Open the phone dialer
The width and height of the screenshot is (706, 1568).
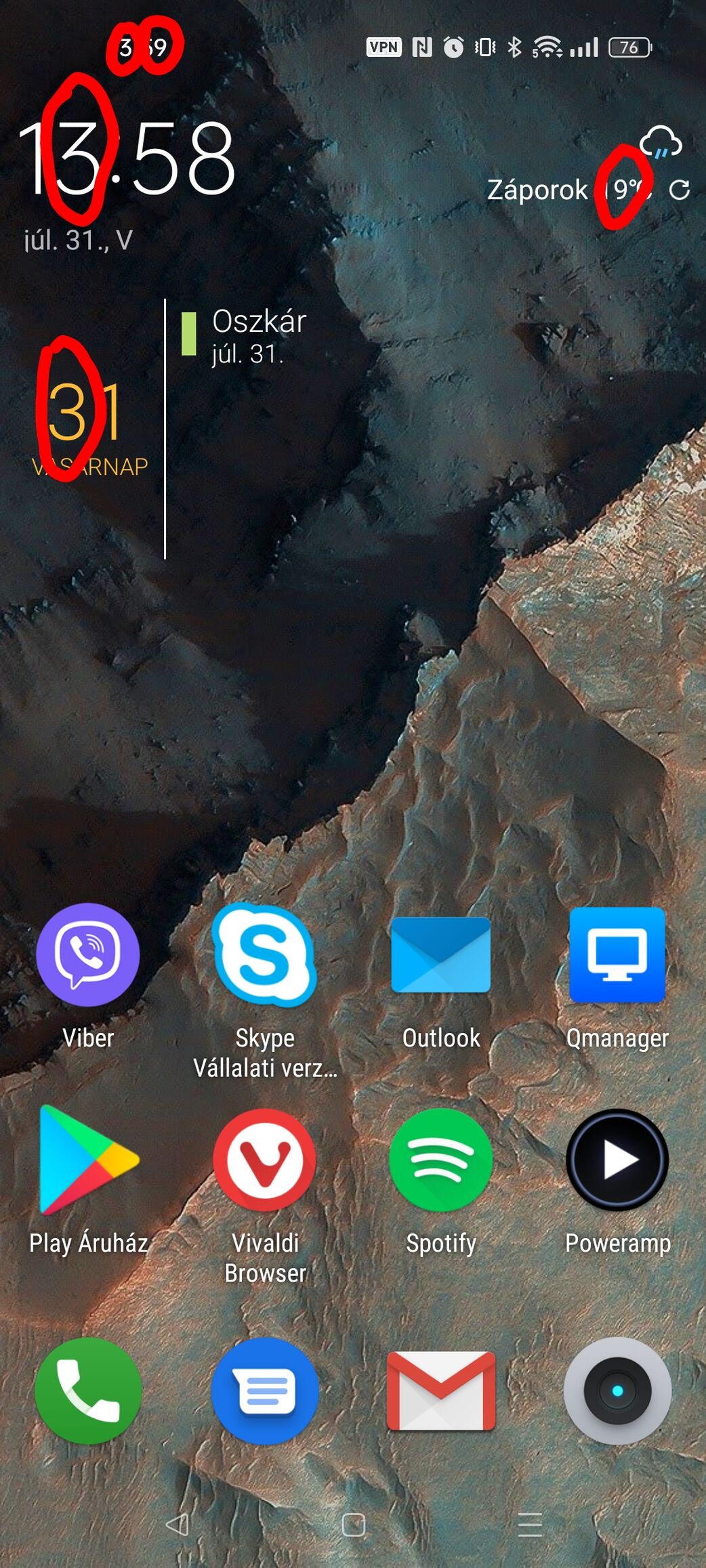pyautogui.click(x=88, y=1391)
